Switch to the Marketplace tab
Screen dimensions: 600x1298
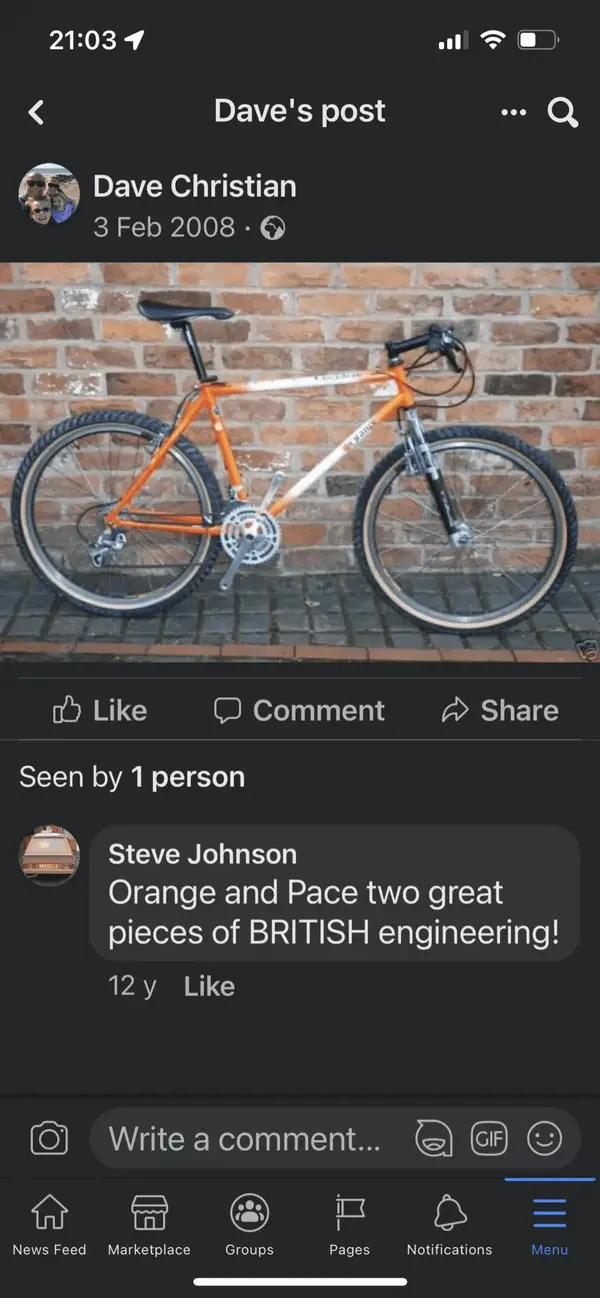coord(149,1226)
